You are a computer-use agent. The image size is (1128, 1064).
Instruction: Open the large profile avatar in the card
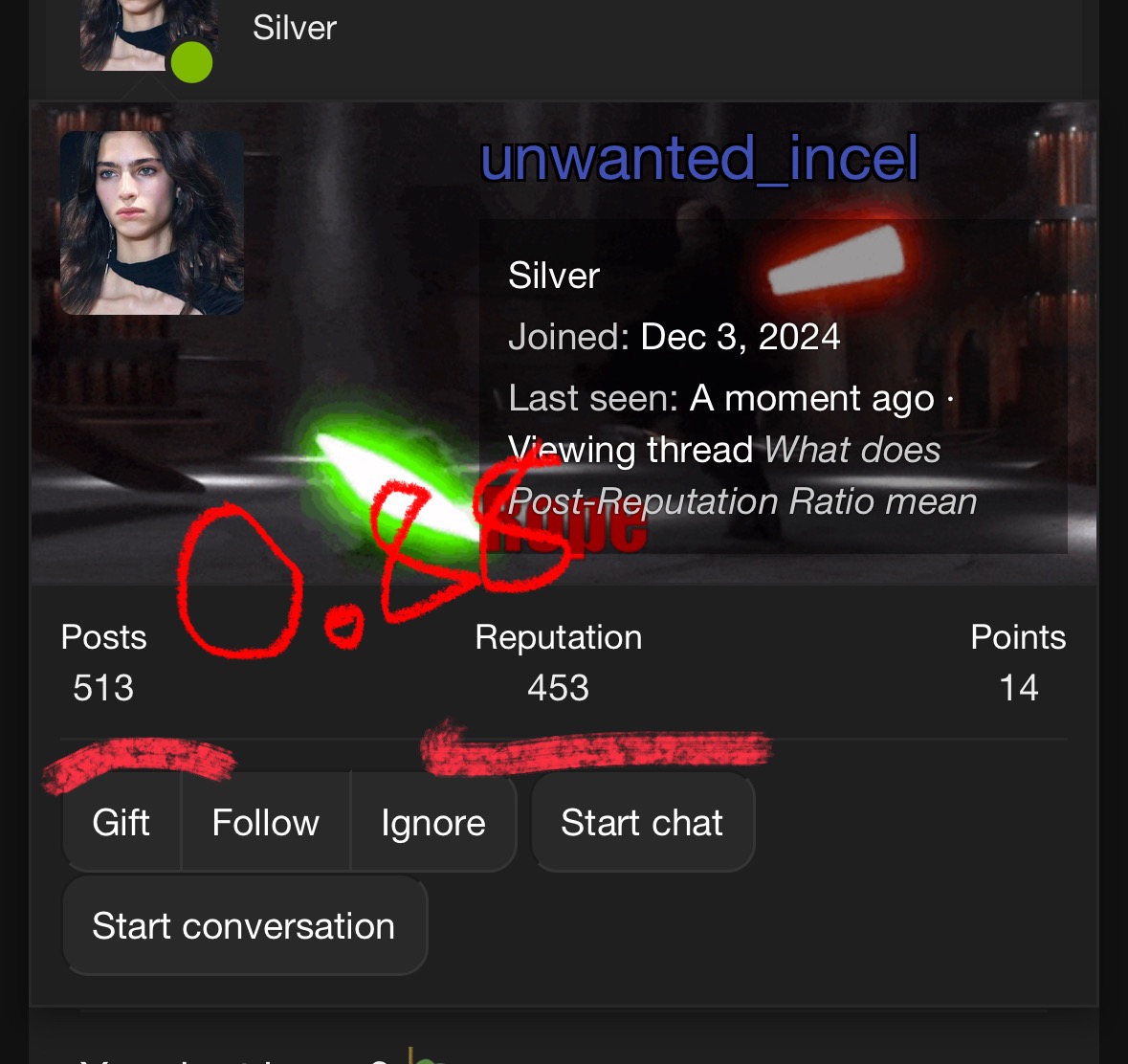(152, 223)
